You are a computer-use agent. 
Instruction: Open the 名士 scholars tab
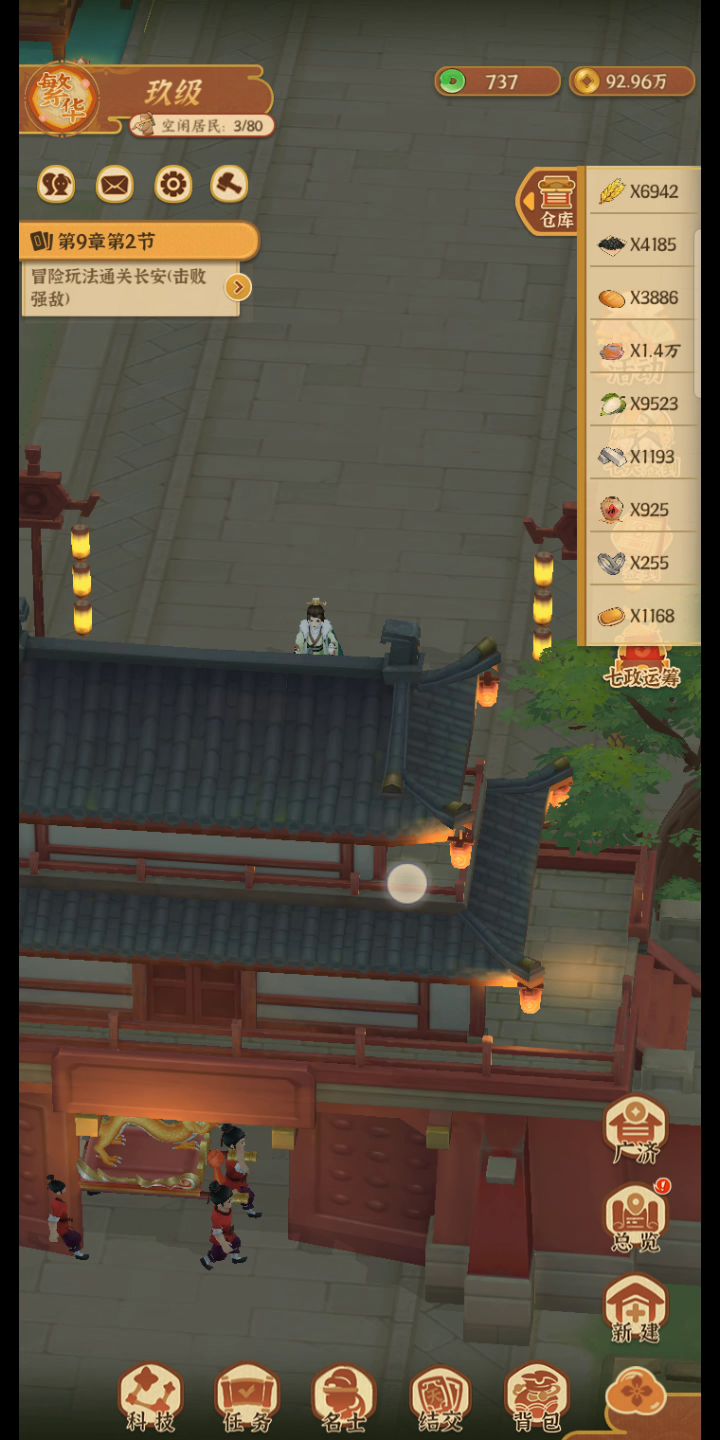click(344, 1397)
